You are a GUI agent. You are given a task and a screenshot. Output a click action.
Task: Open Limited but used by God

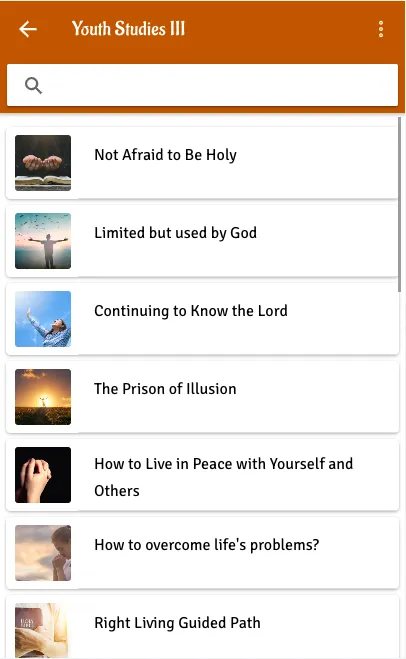pos(202,241)
